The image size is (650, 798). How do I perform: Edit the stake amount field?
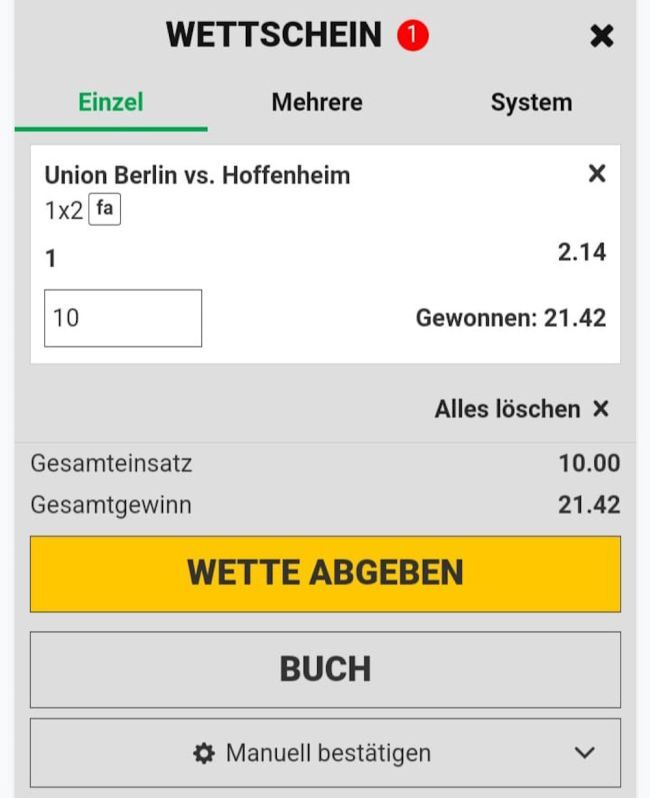(123, 318)
